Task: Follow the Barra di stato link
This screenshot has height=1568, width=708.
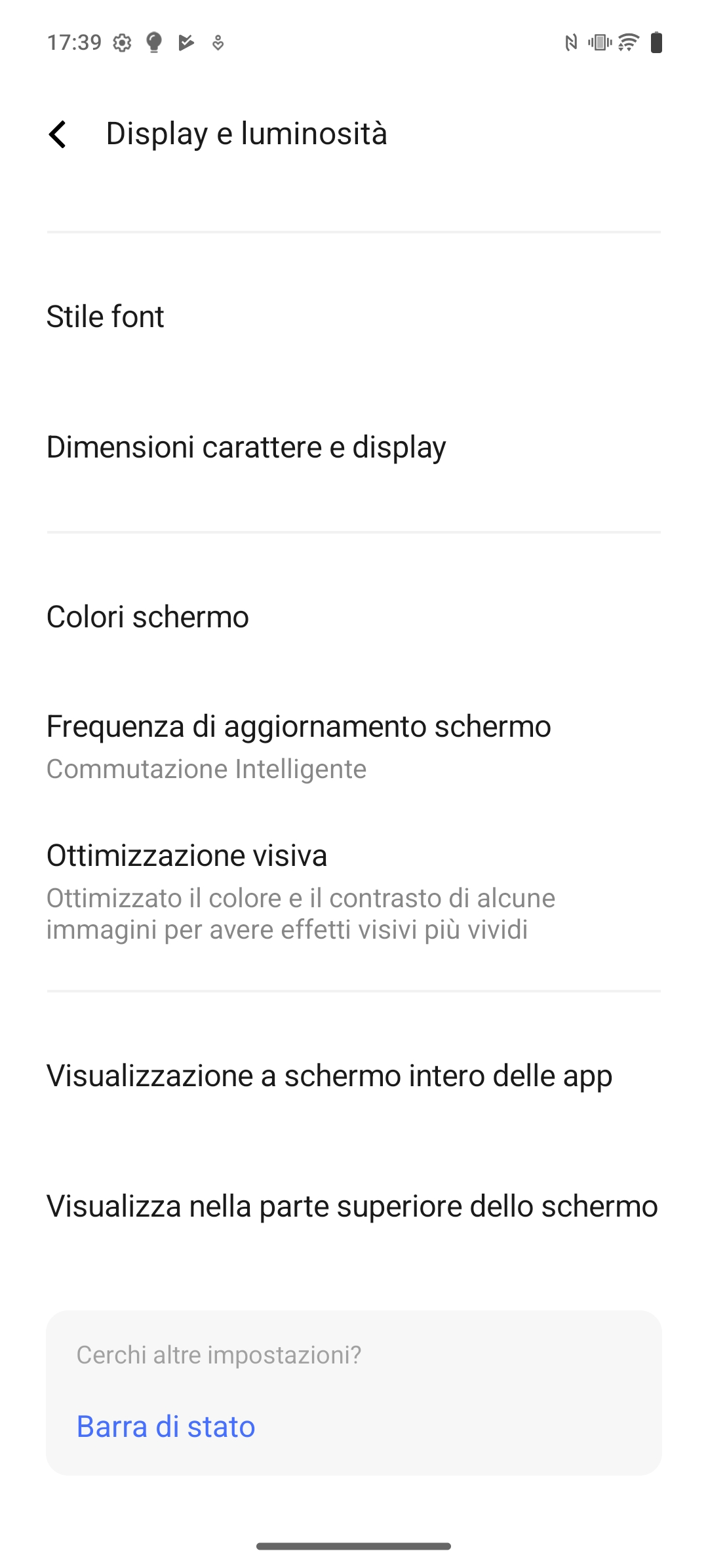Action: pos(166,1426)
